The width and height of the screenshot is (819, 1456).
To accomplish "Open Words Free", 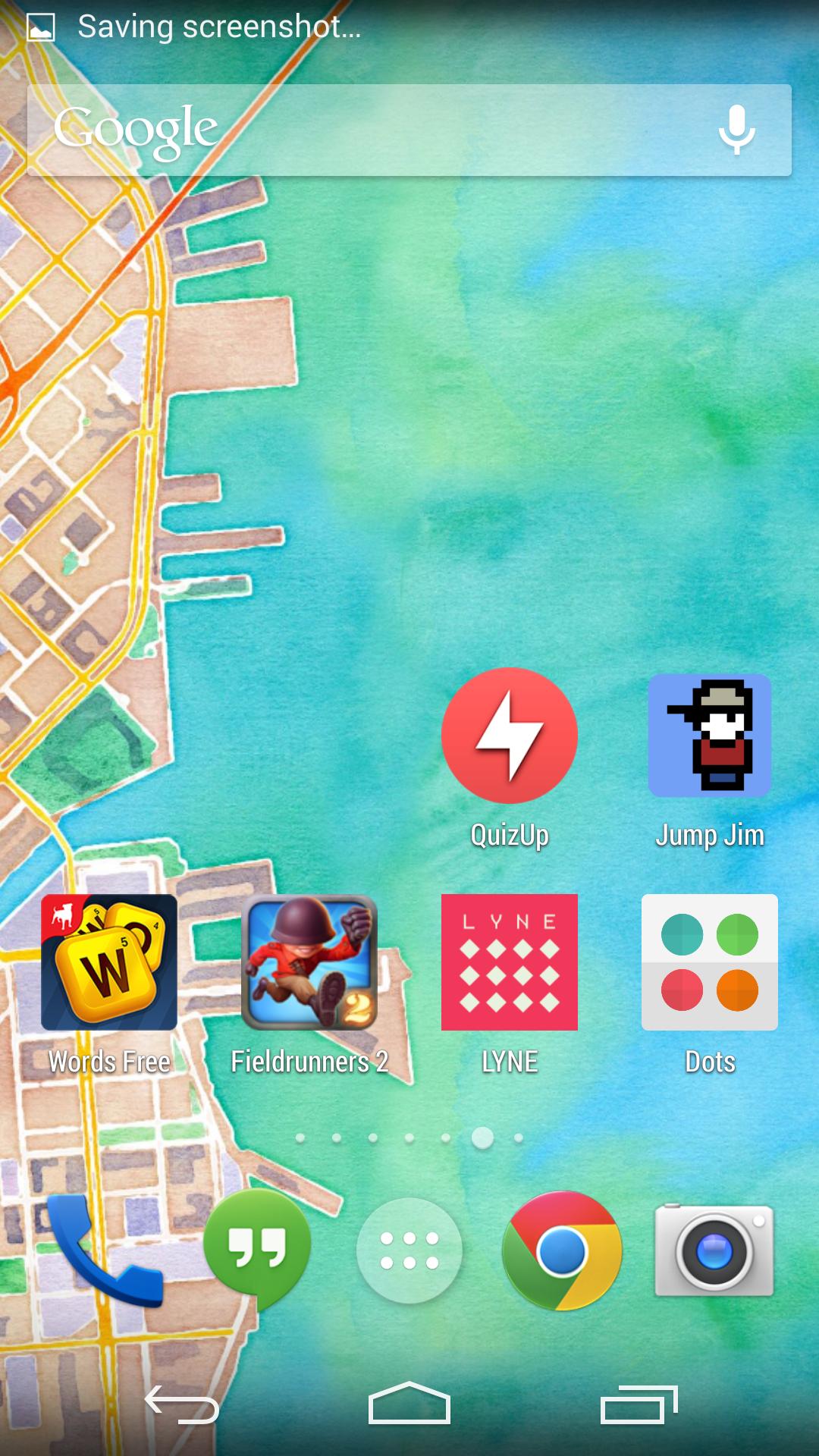I will point(109,962).
